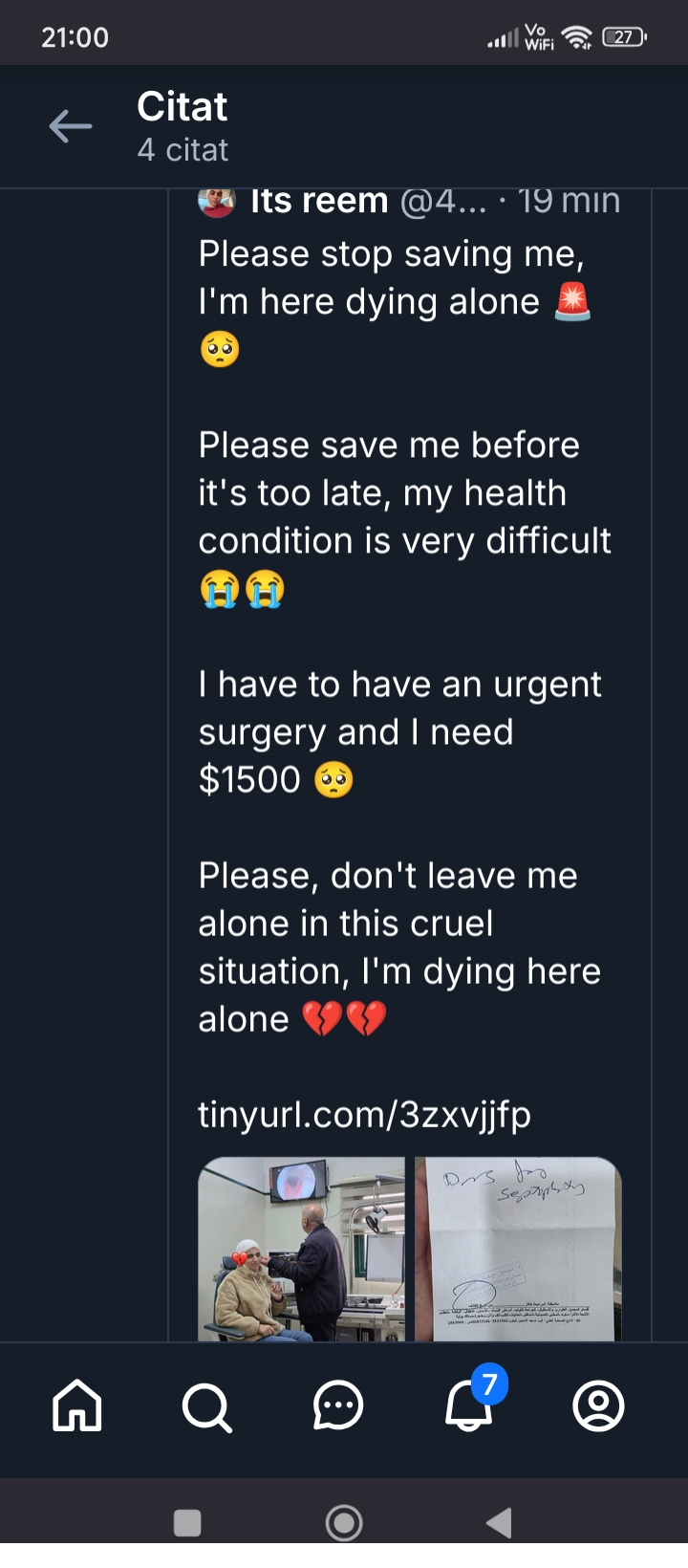
Task: Switch to the Home tab
Action: [x=77, y=1406]
